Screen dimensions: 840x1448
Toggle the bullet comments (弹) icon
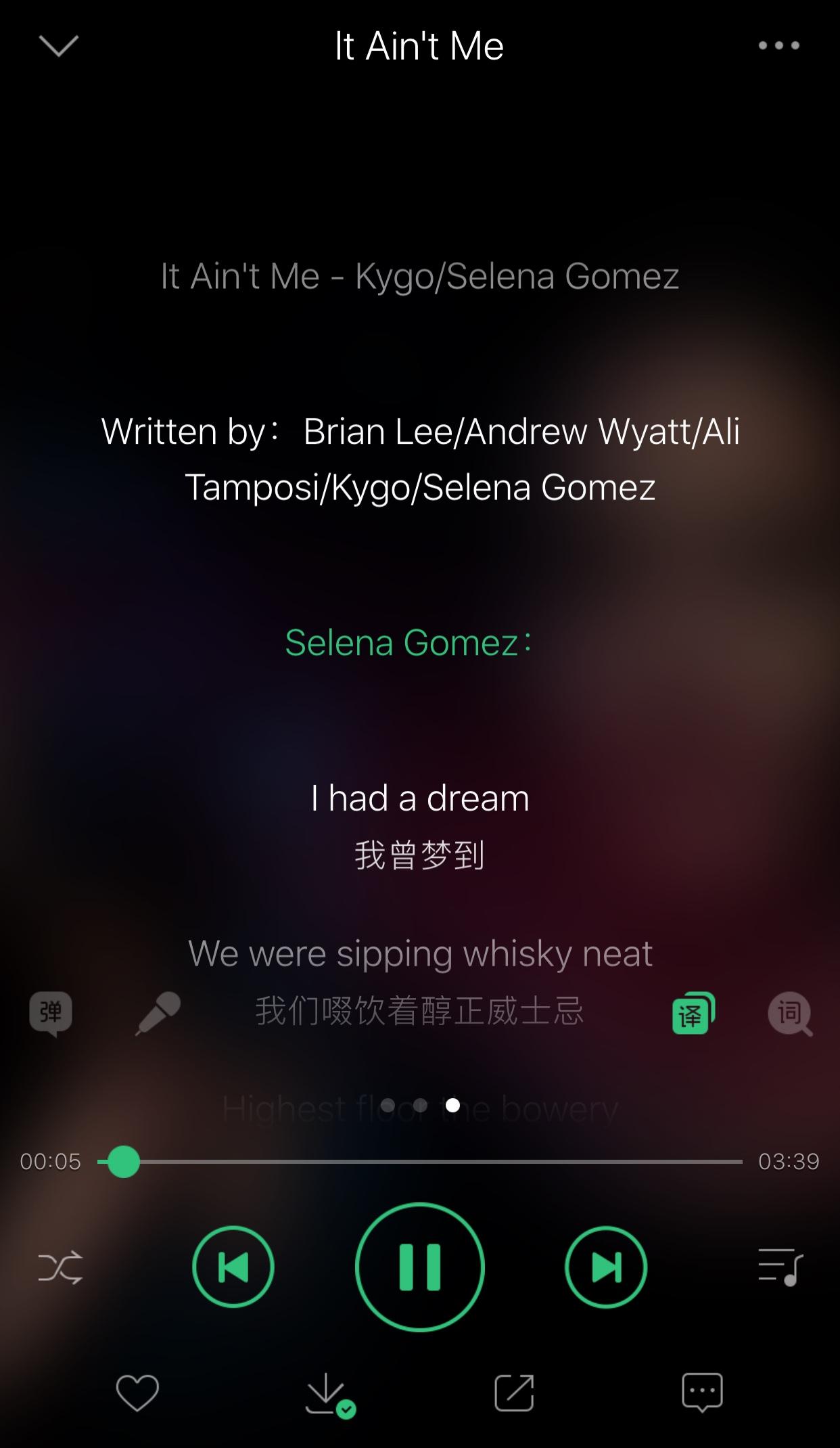click(51, 1013)
